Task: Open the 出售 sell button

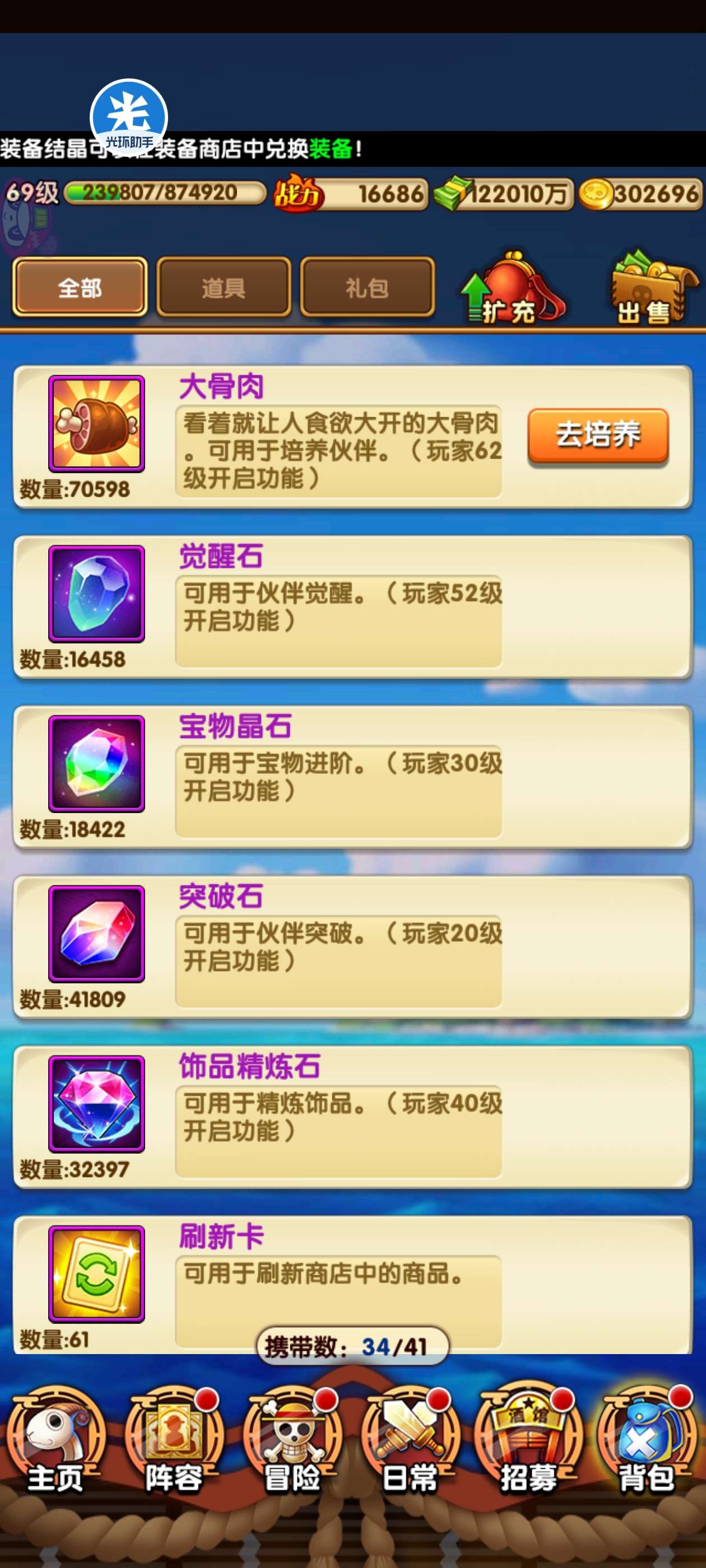Action: click(x=652, y=288)
